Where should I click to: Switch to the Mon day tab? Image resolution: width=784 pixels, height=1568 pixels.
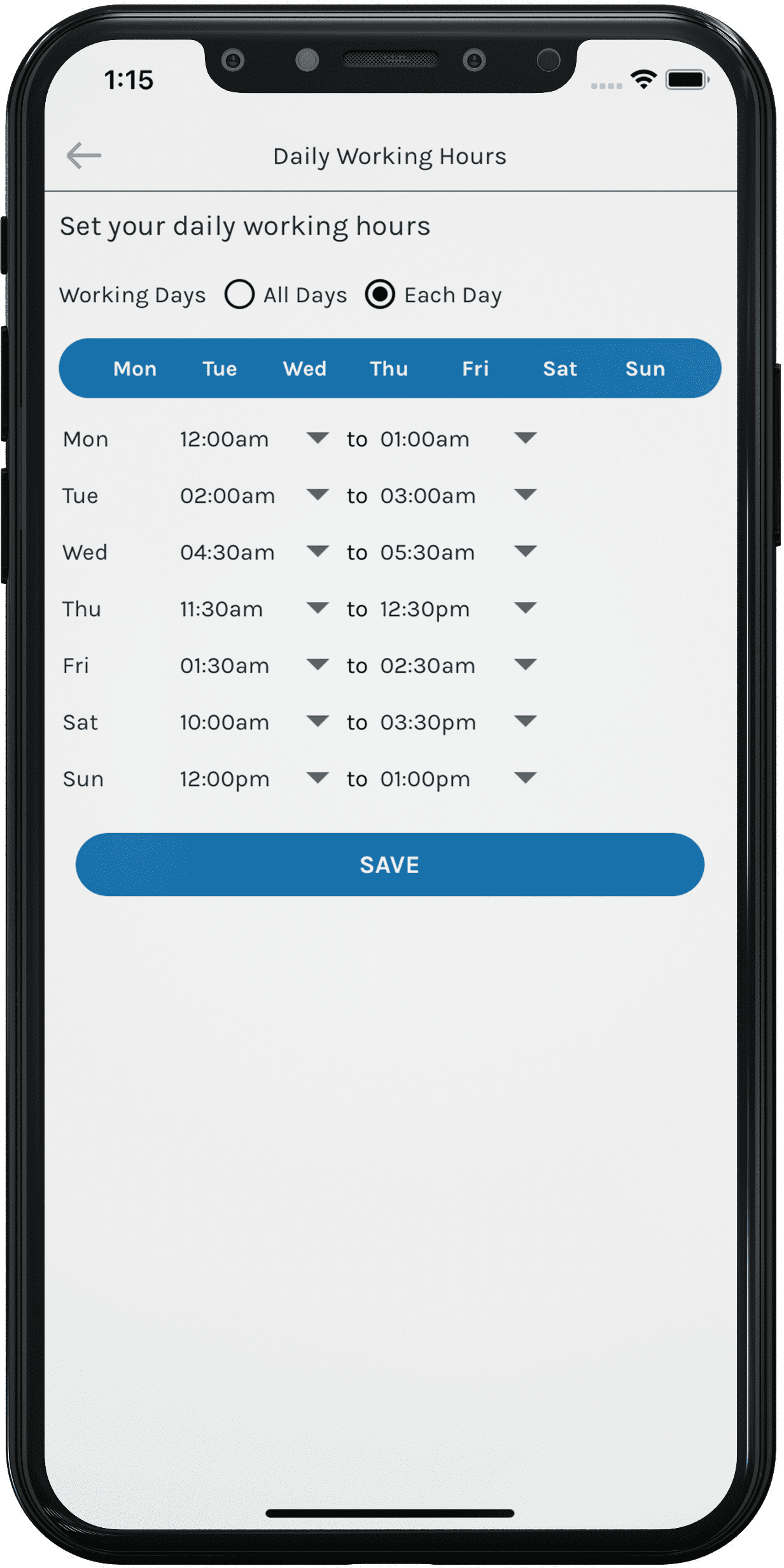coord(135,369)
